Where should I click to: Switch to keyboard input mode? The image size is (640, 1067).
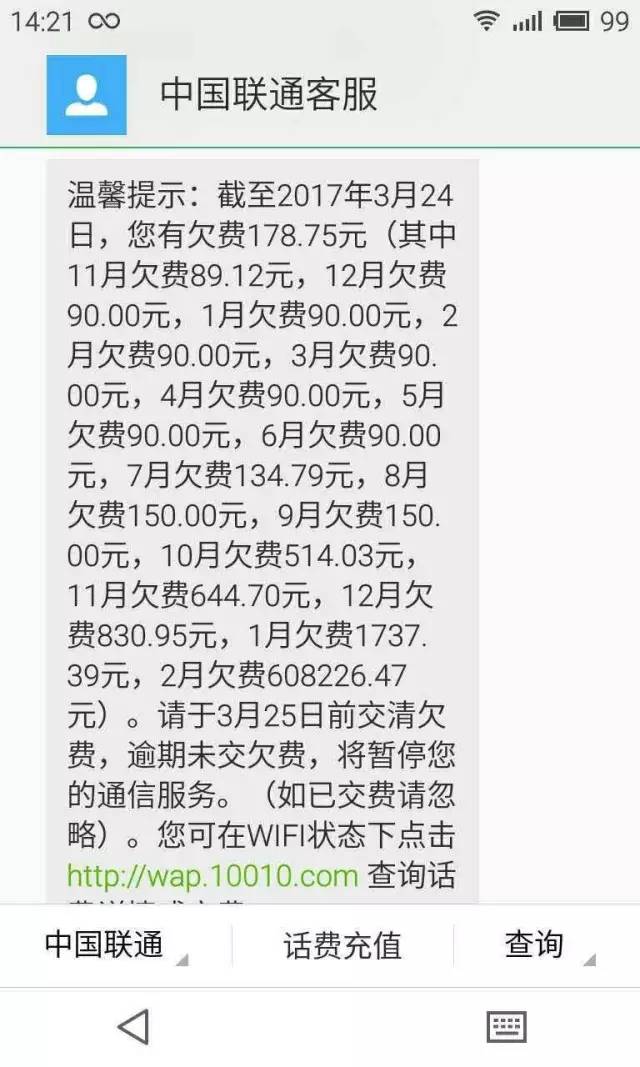click(x=506, y=1027)
